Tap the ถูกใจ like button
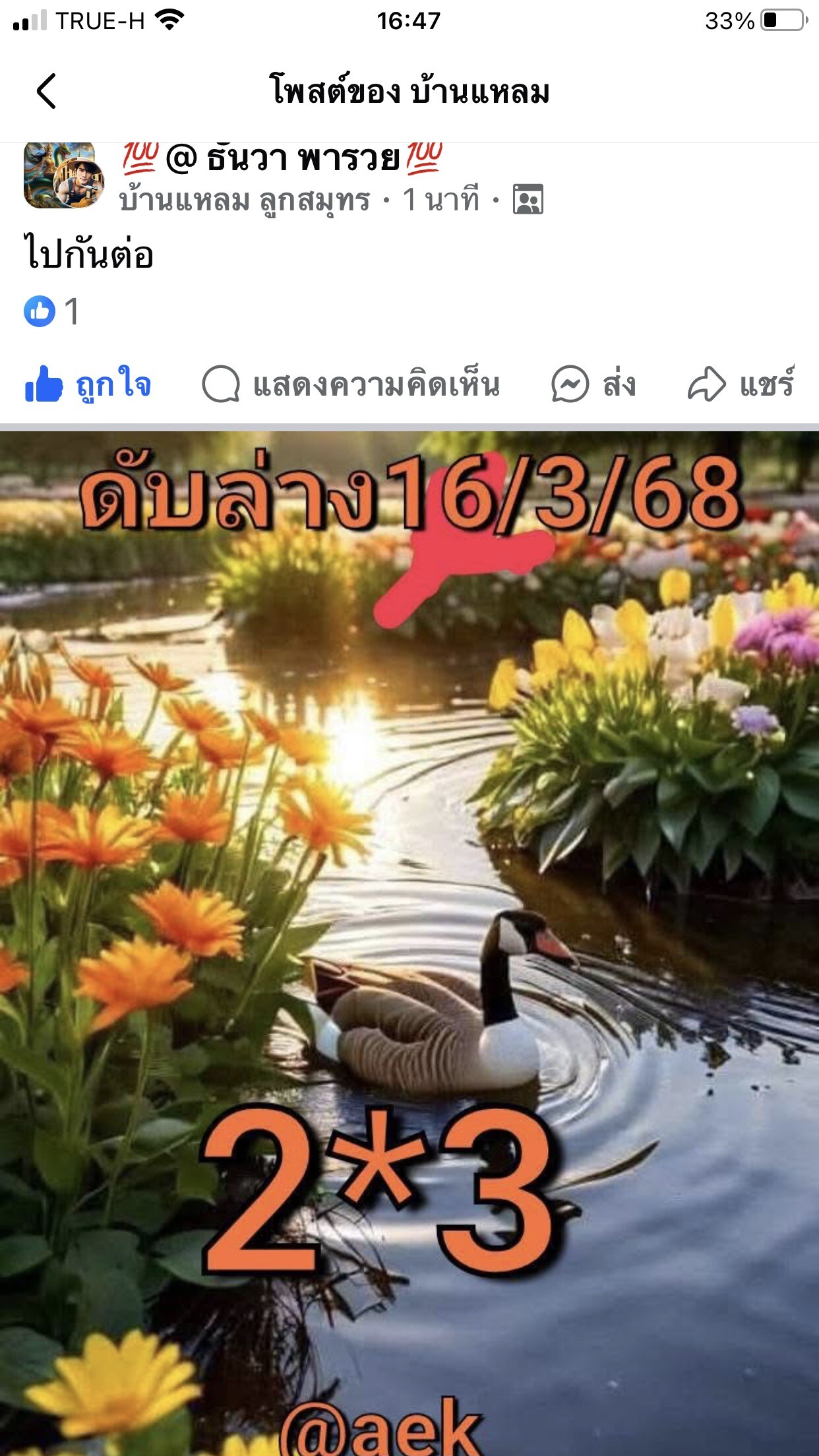The height and width of the screenshot is (1456, 819). point(88,384)
